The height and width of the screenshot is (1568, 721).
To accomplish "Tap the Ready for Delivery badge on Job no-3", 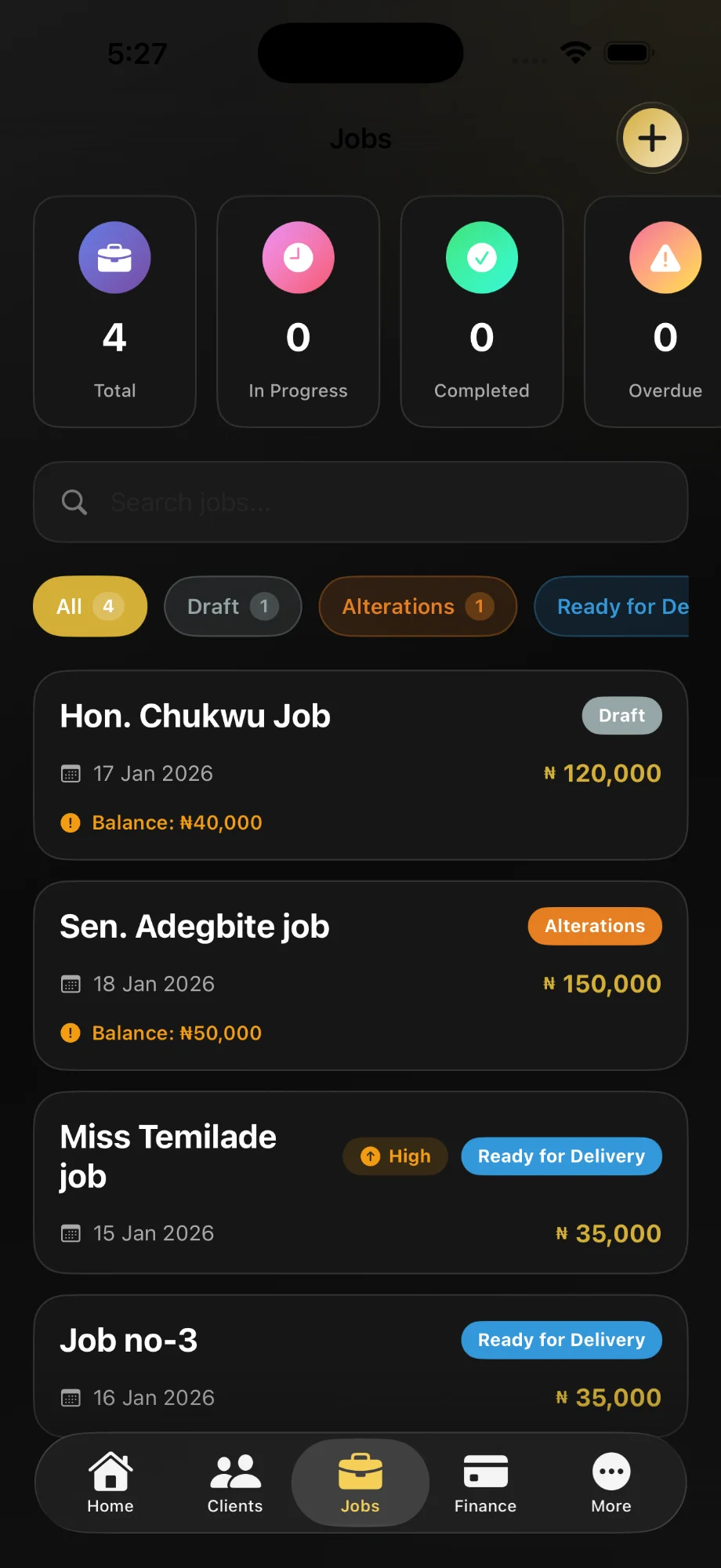I will [560, 1339].
